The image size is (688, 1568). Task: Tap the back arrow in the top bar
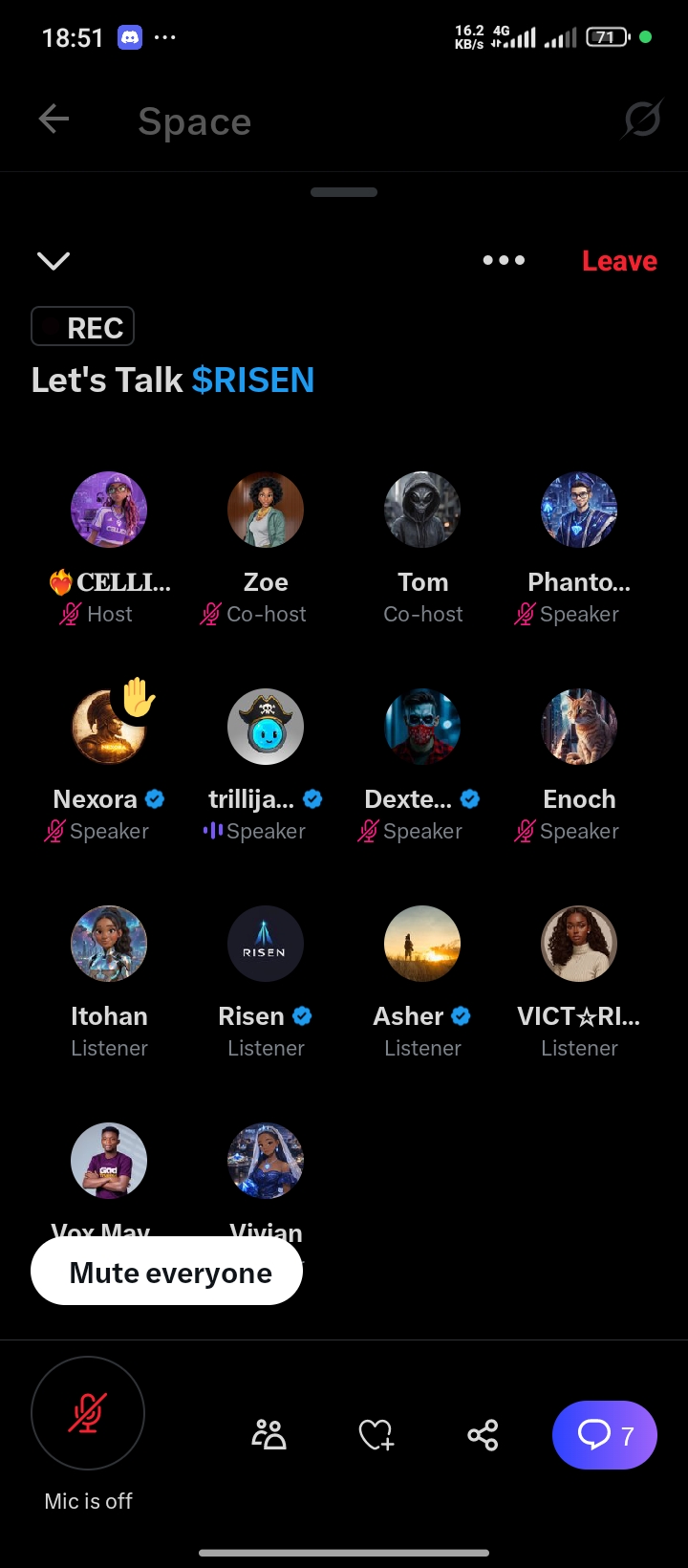coord(54,119)
